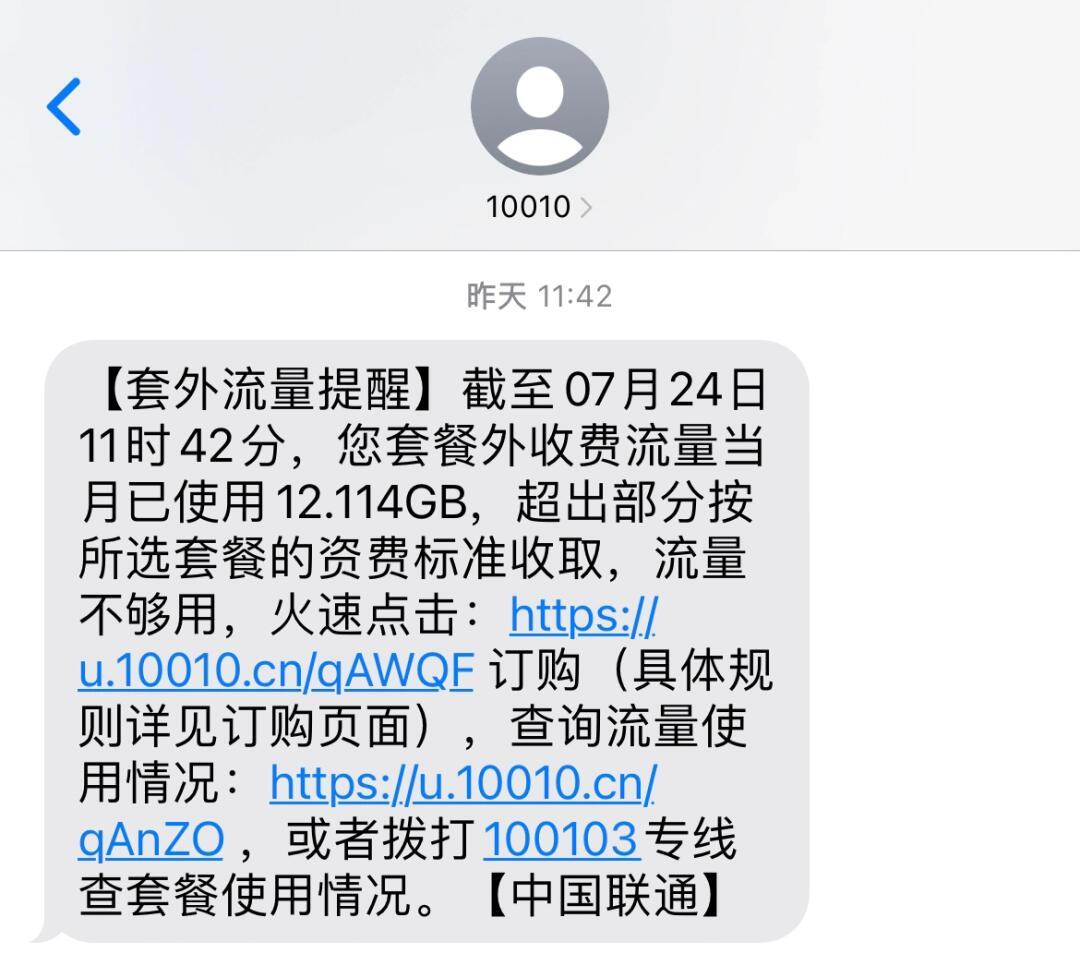Open contact details for 10010
Image resolution: width=1080 pixels, height=978 pixels.
click(x=539, y=207)
